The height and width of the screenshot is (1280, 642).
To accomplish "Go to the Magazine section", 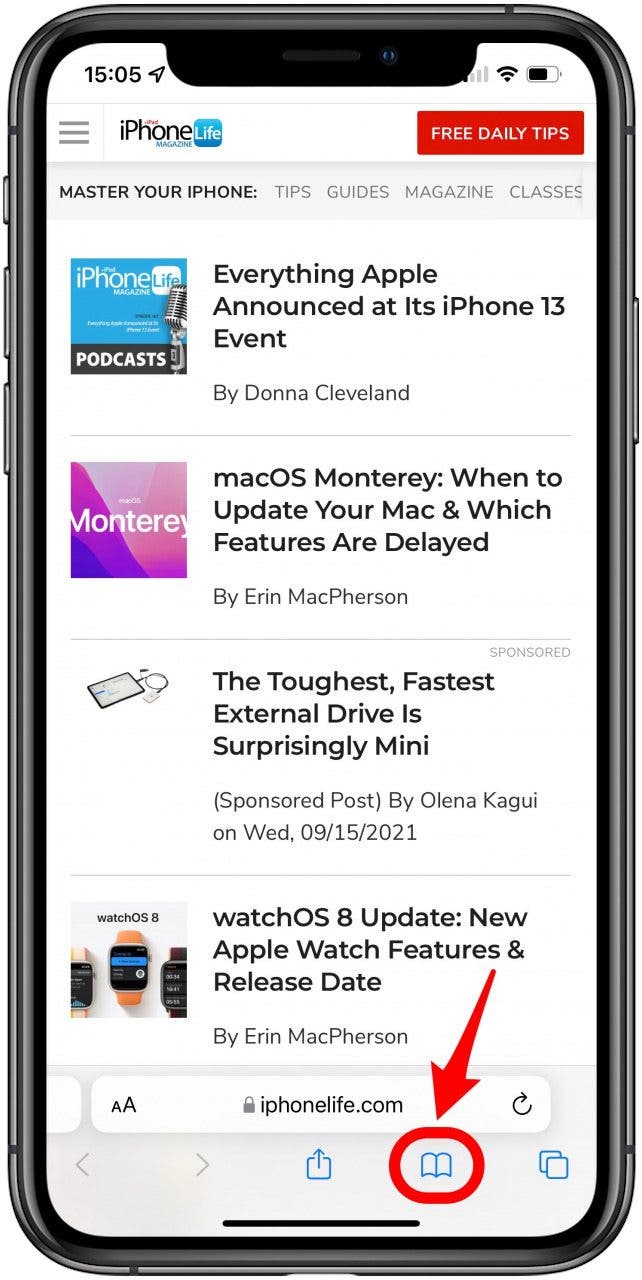I will (448, 192).
